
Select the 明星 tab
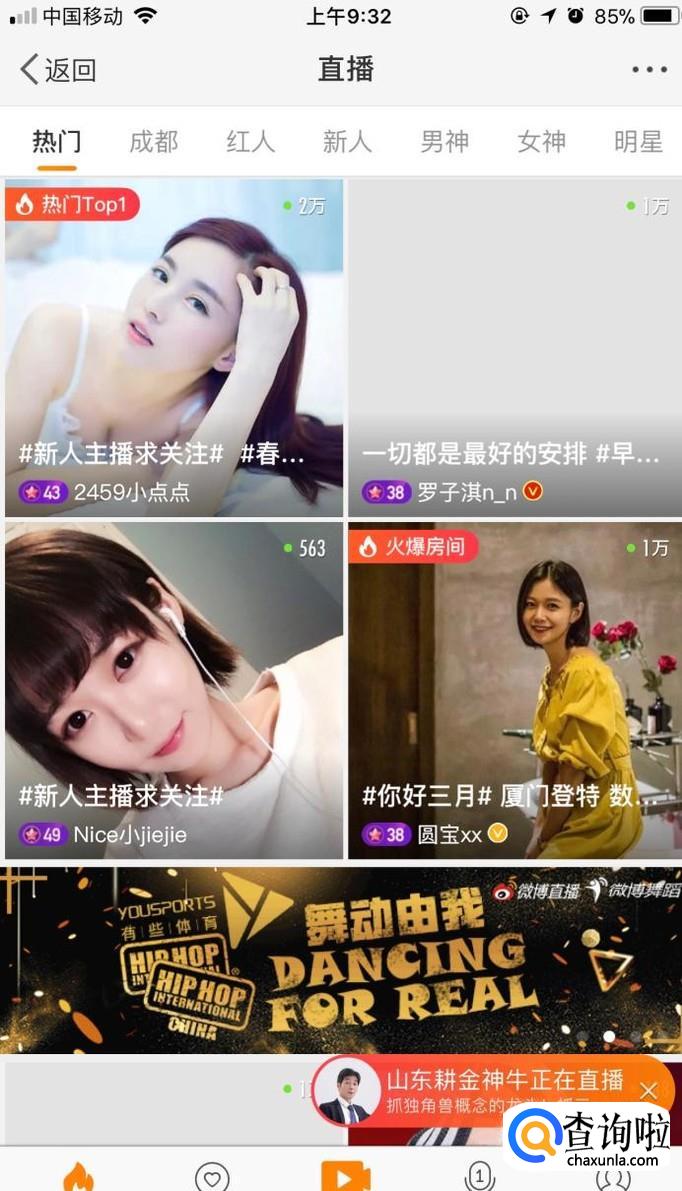coord(638,142)
